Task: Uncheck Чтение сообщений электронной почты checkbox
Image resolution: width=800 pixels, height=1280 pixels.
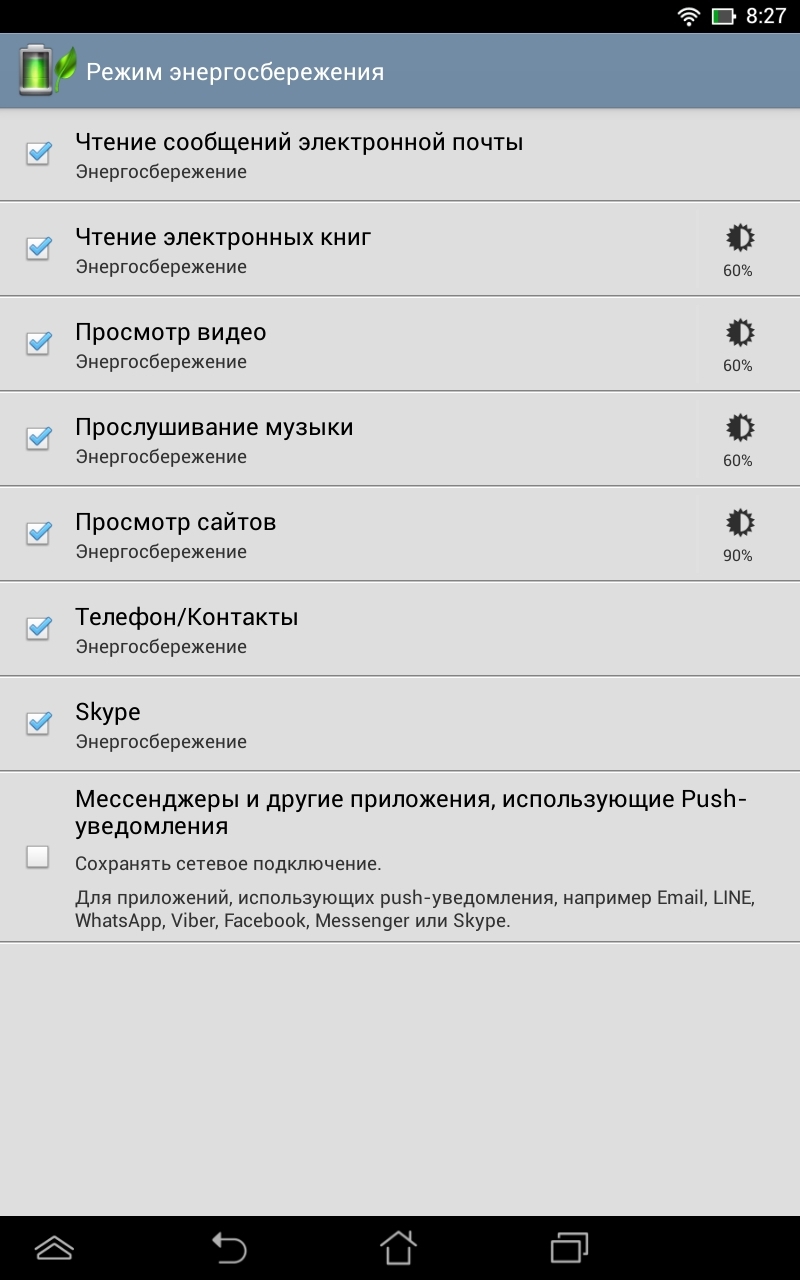Action: (38, 153)
